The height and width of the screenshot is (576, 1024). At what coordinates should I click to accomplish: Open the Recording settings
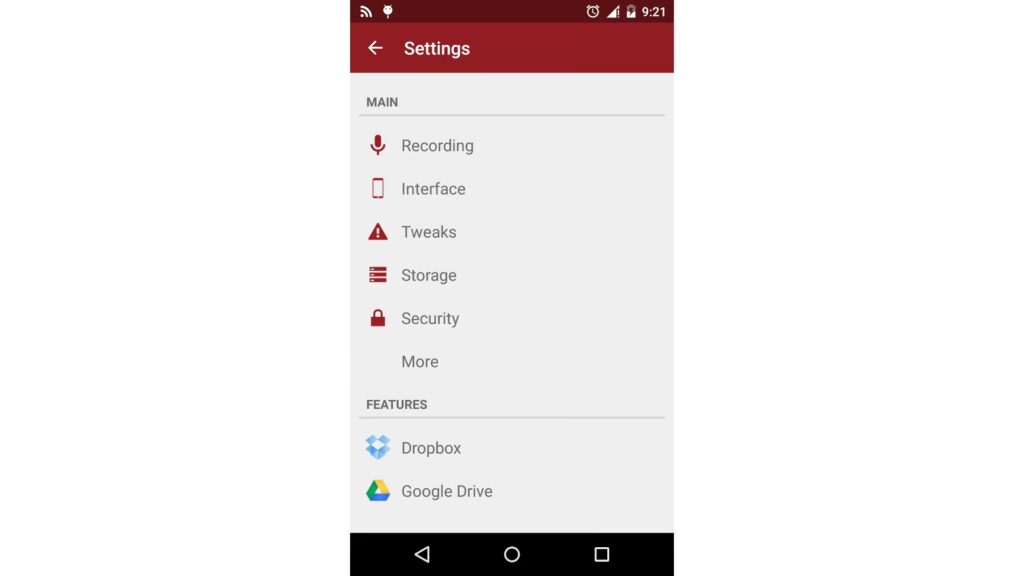pos(437,146)
